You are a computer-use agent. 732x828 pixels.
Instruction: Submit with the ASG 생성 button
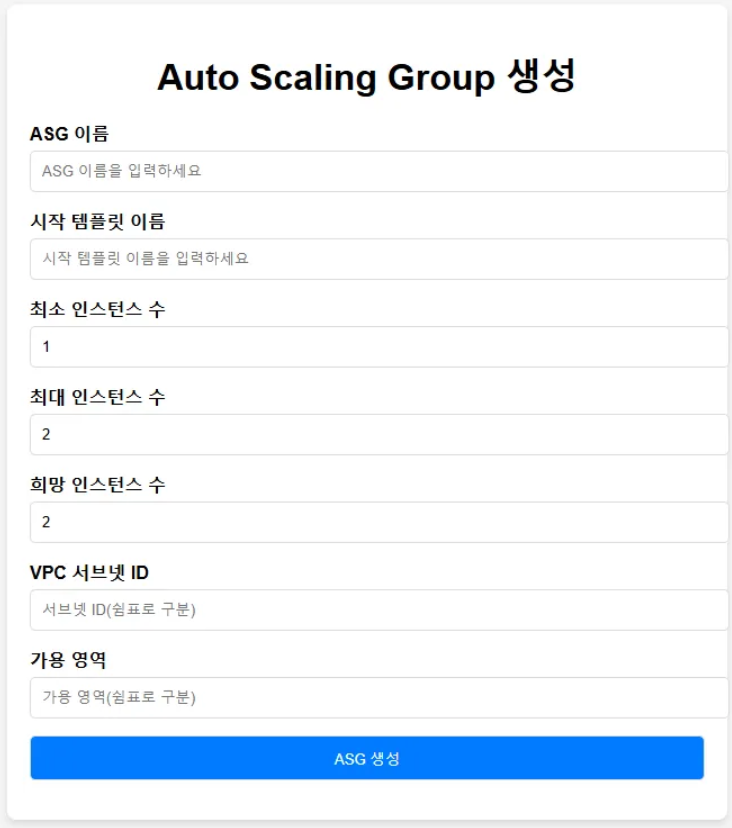[367, 759]
